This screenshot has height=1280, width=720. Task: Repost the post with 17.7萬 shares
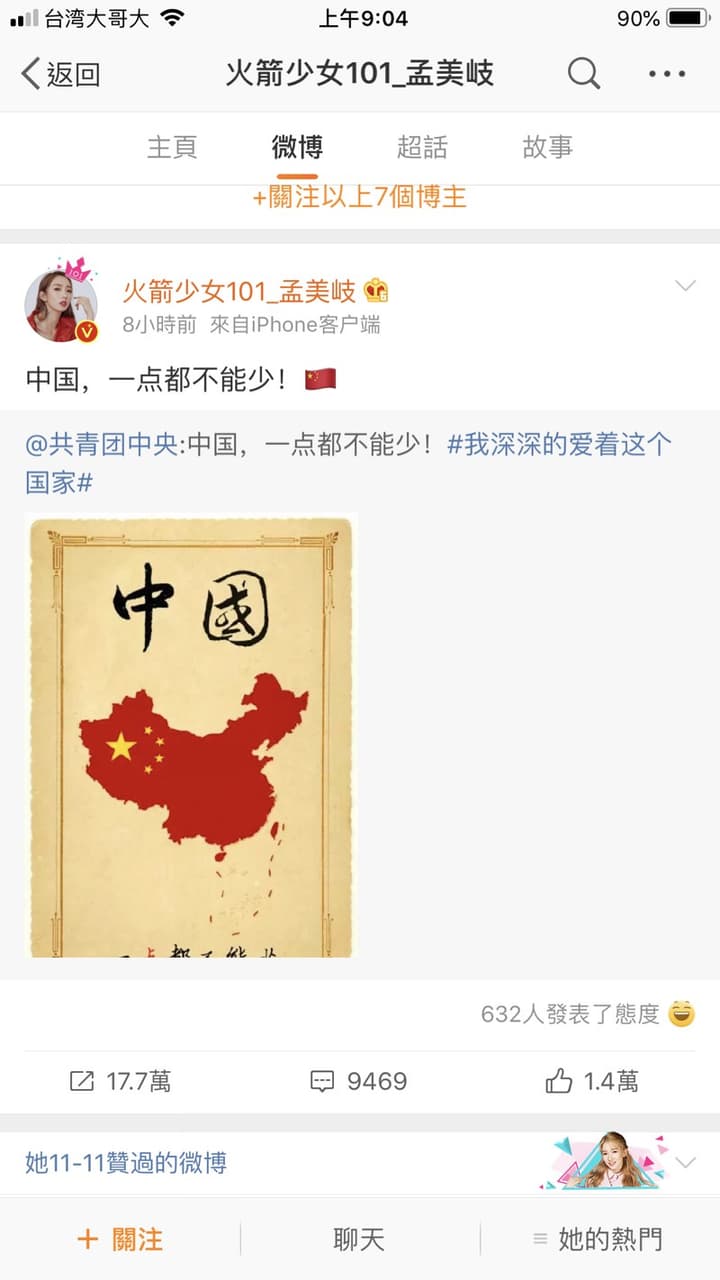(x=120, y=1081)
